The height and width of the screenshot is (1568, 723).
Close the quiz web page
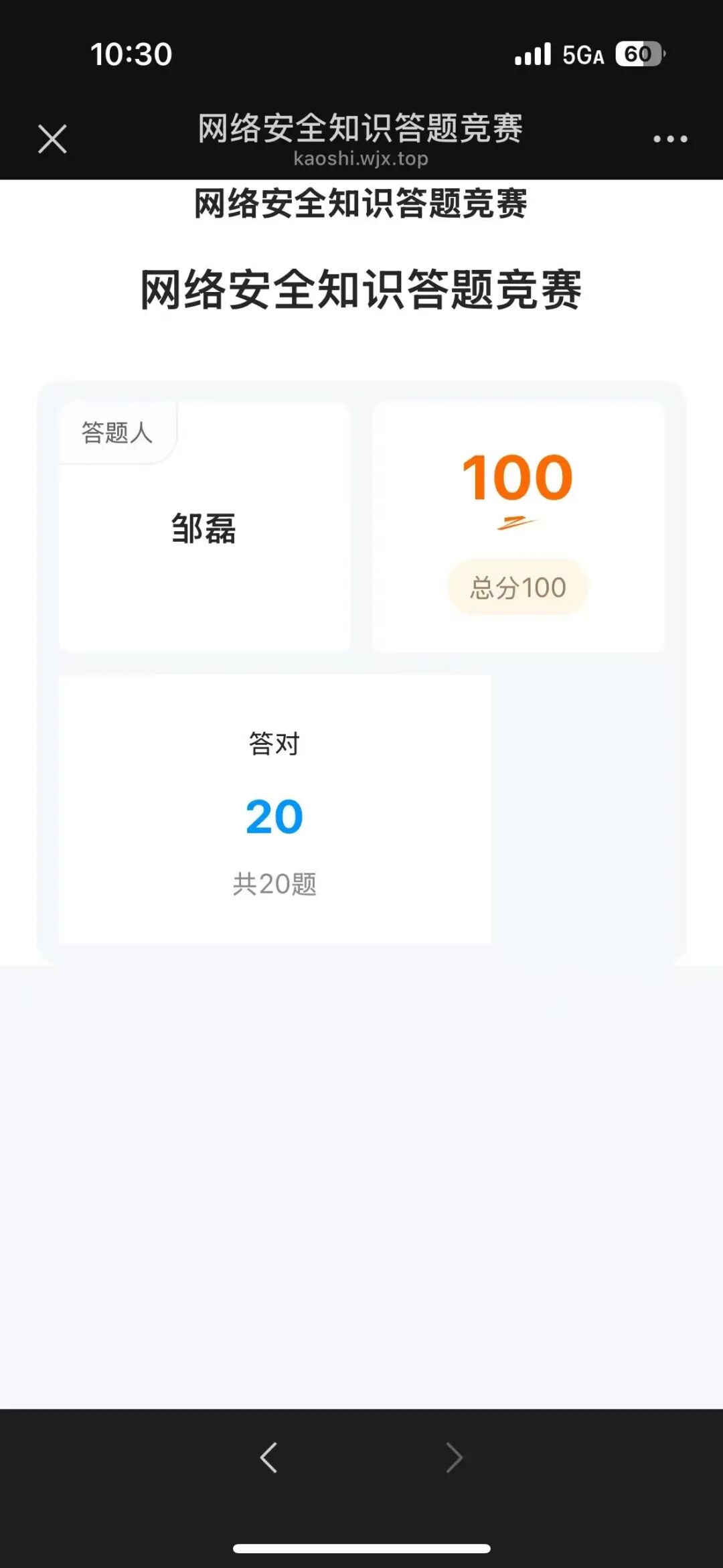click(52, 139)
